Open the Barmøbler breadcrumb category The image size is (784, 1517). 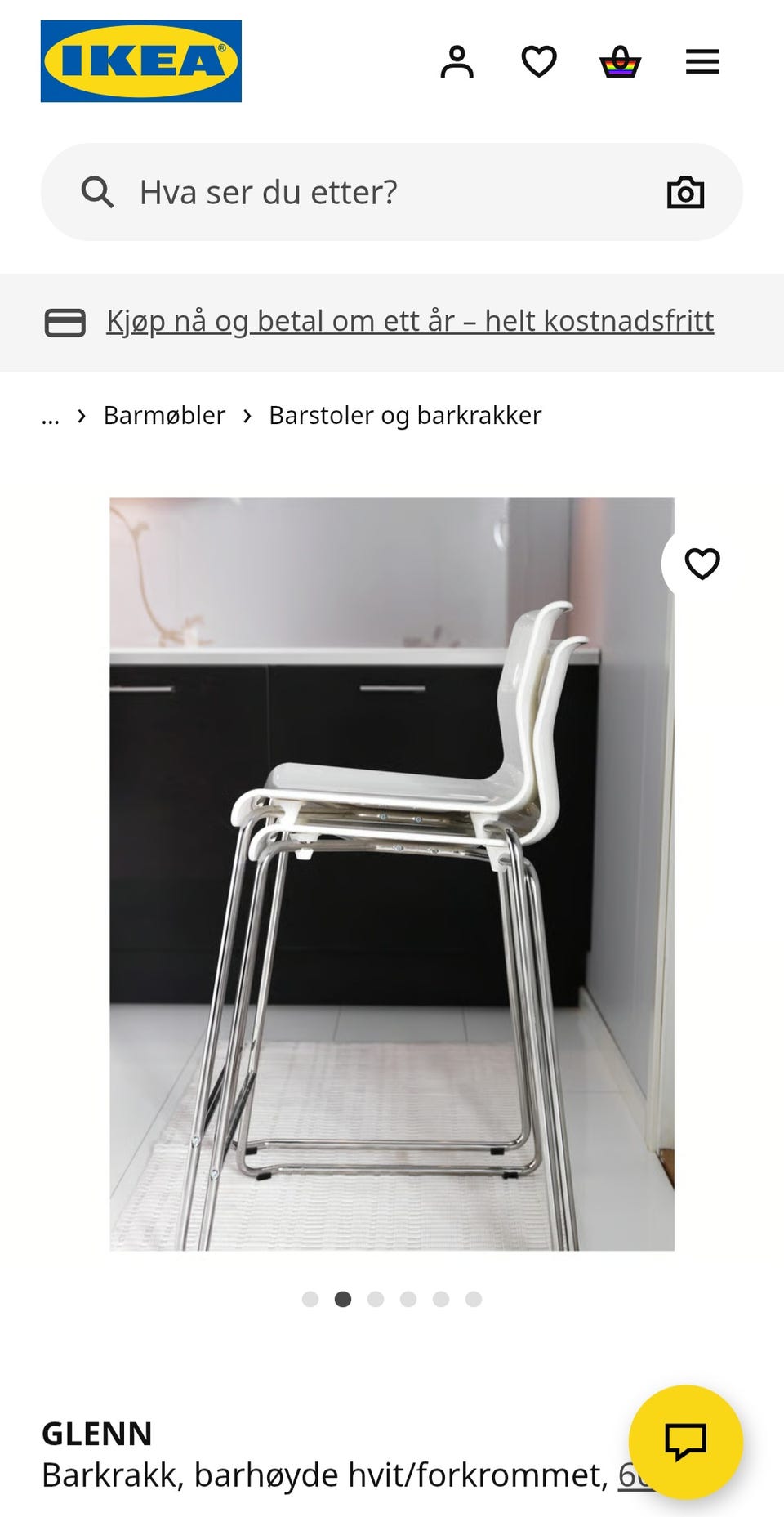pyautogui.click(x=163, y=415)
